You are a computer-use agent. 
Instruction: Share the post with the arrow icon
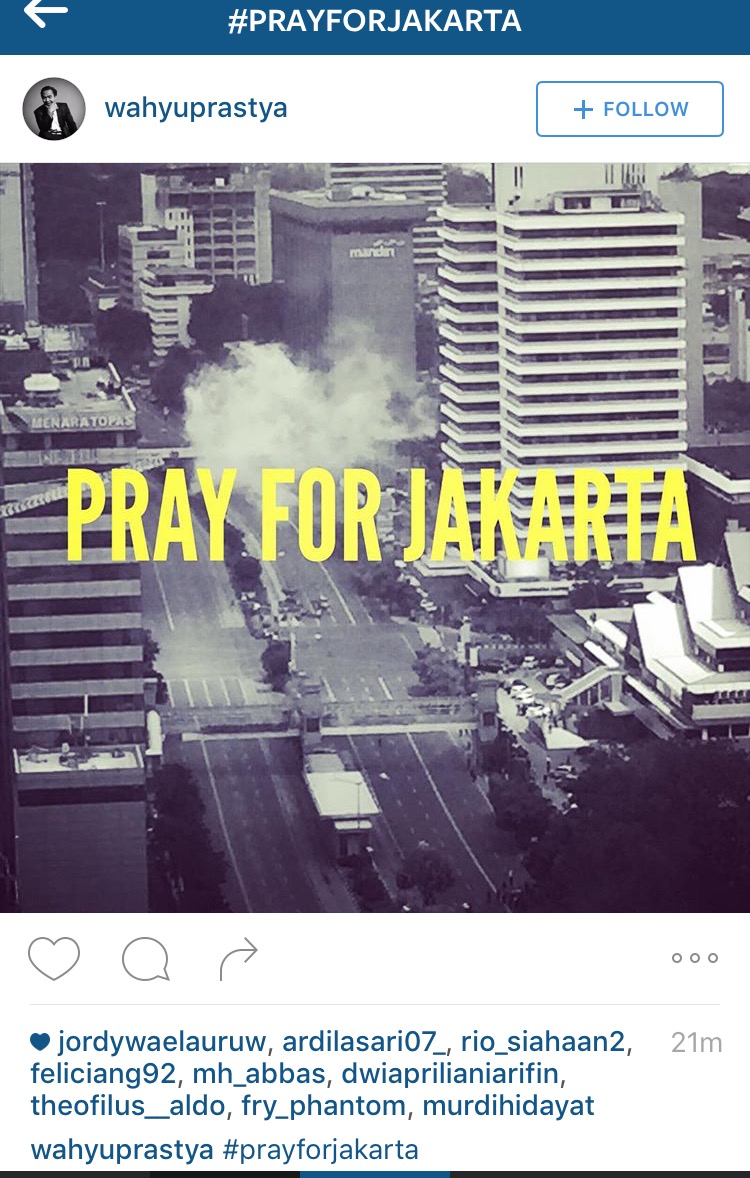click(238, 959)
